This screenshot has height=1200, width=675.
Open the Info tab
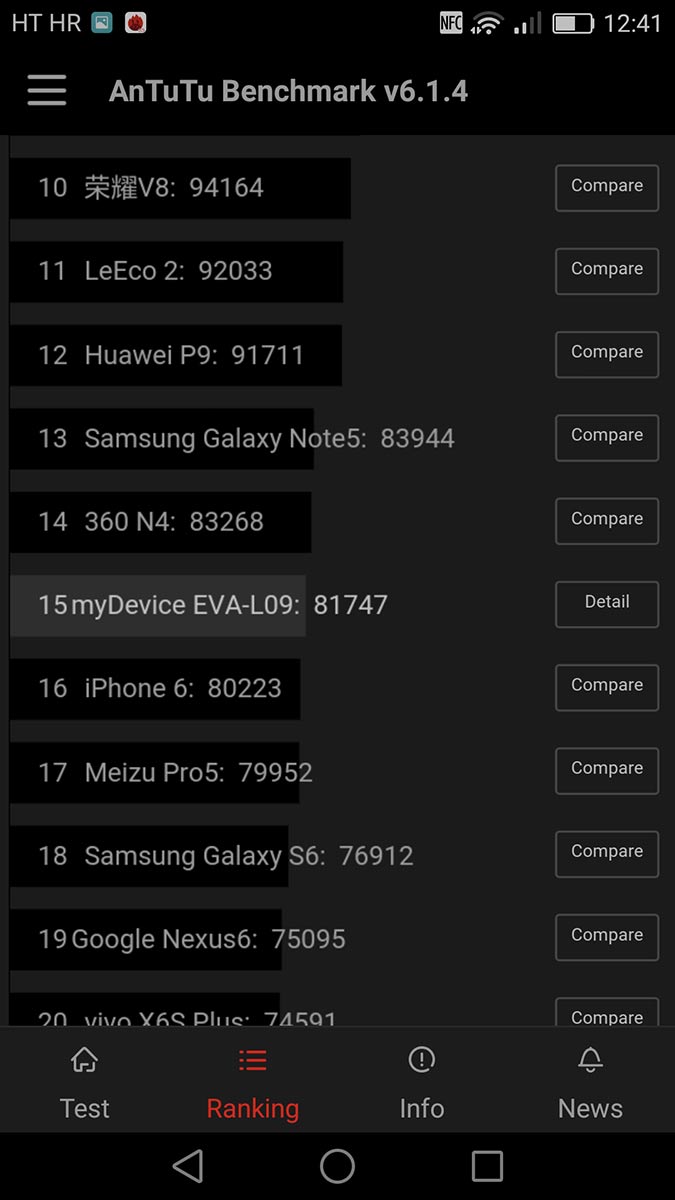coord(421,1082)
